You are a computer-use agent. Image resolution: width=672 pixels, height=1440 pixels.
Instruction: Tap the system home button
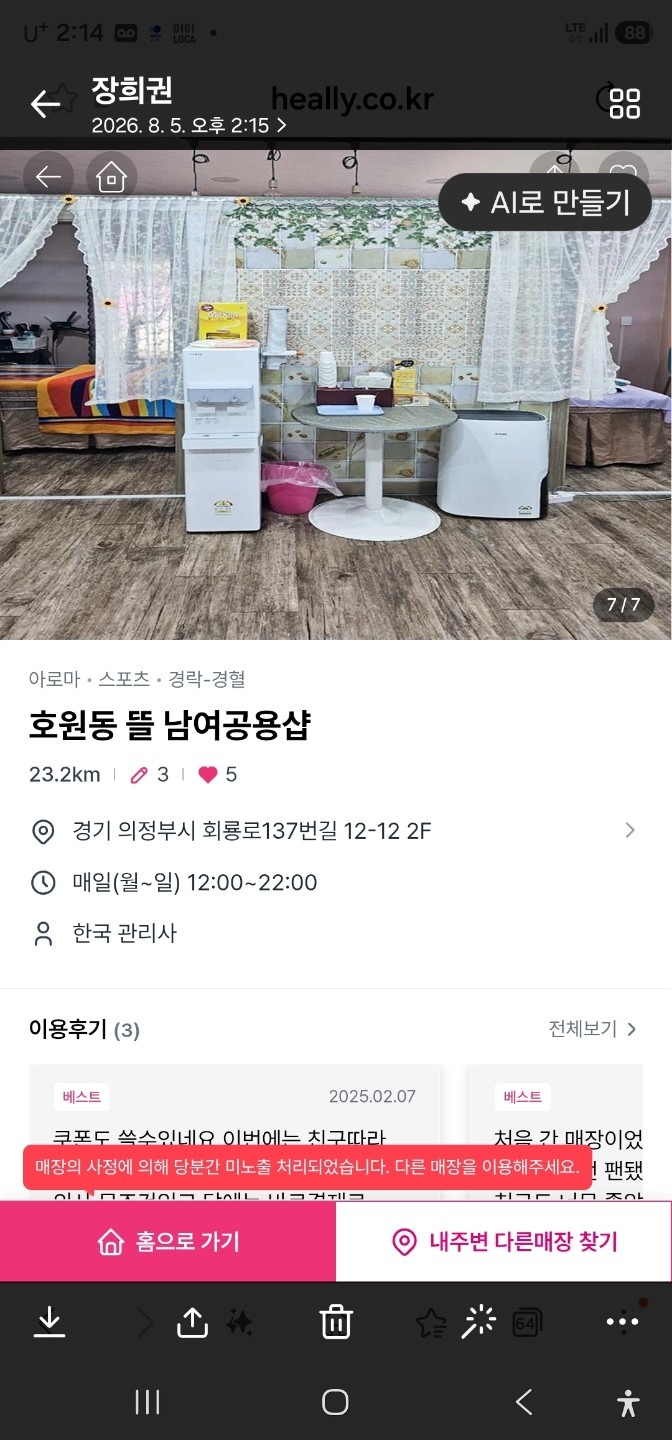pos(335,1402)
